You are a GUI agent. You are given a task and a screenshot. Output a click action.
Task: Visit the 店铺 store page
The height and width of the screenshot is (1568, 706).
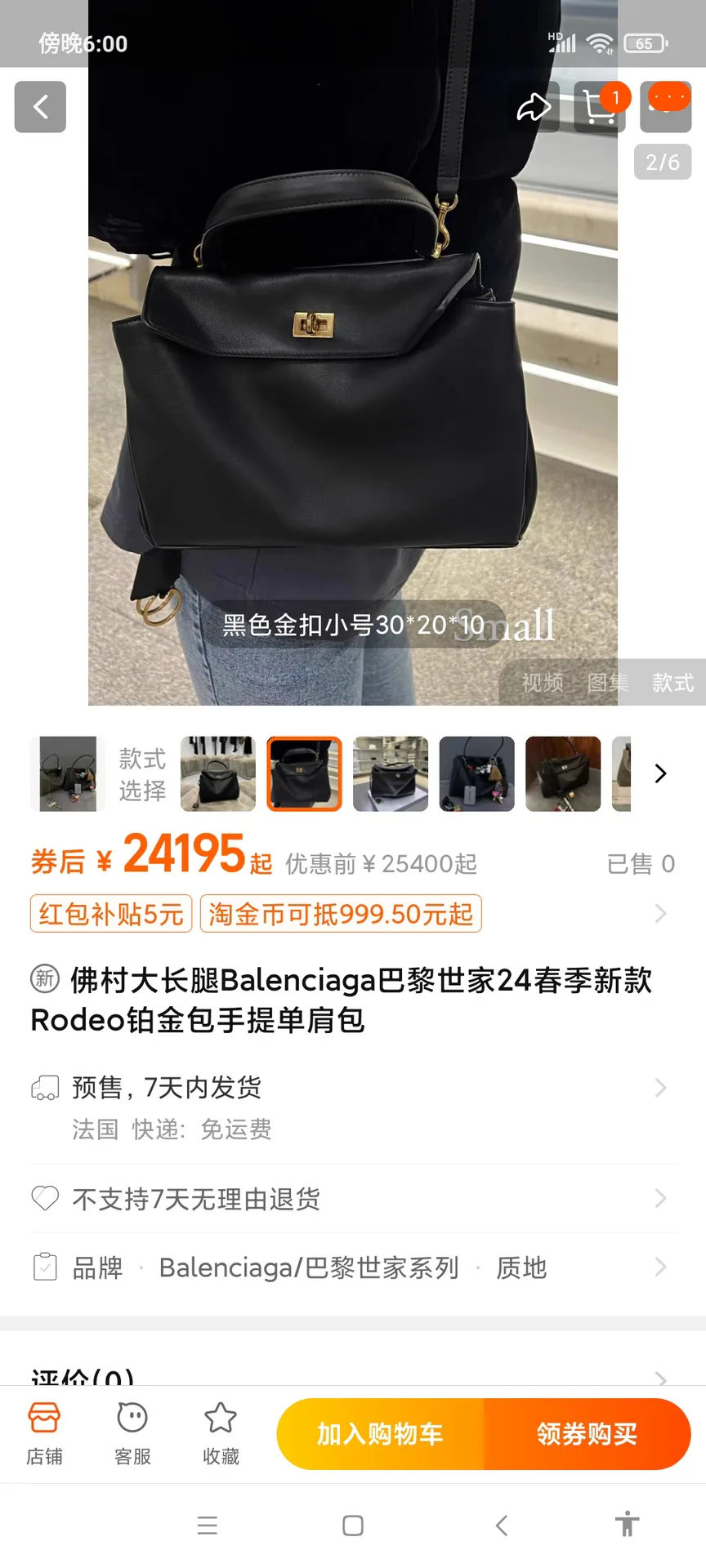click(x=44, y=1434)
